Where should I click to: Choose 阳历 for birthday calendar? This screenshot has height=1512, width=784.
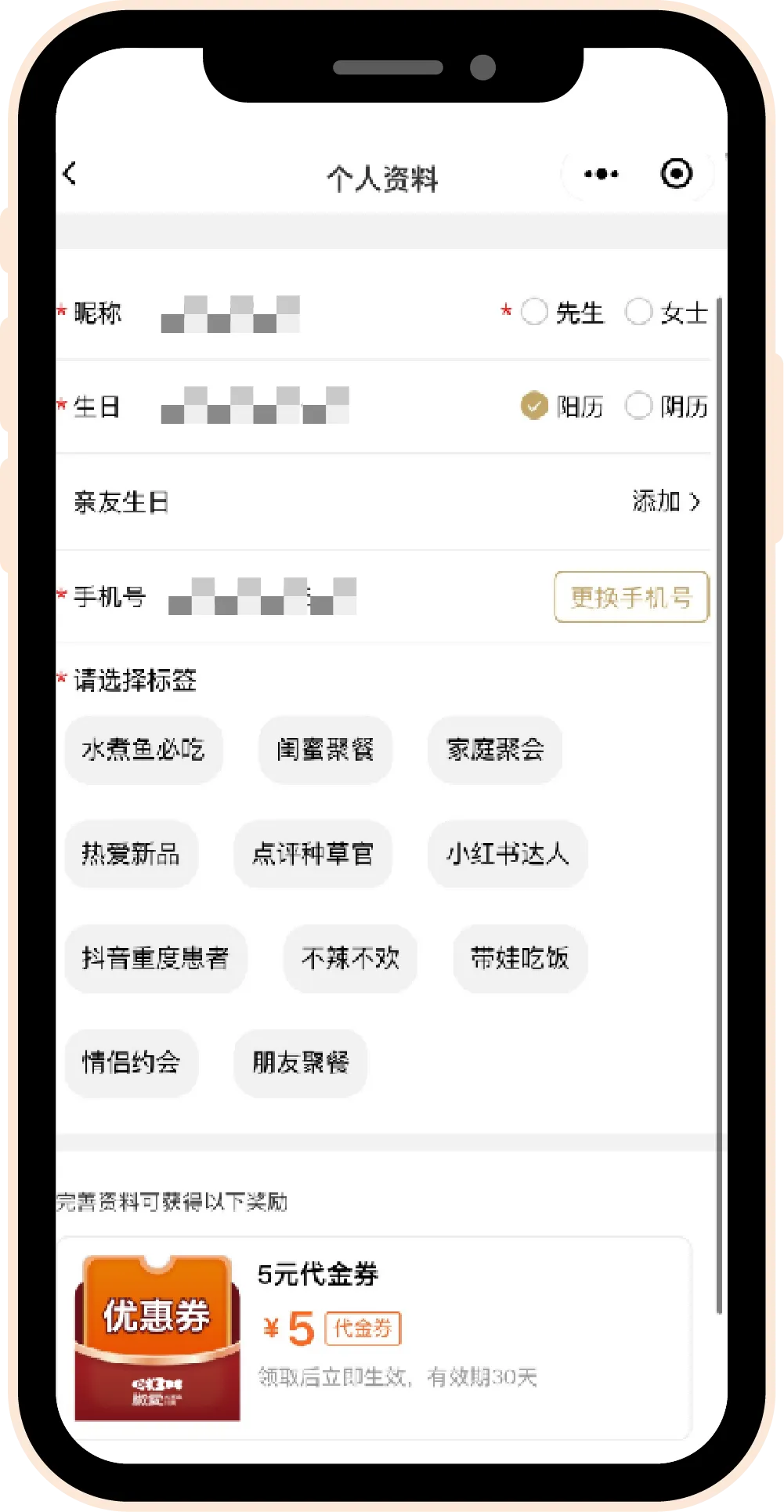pyautogui.click(x=535, y=406)
